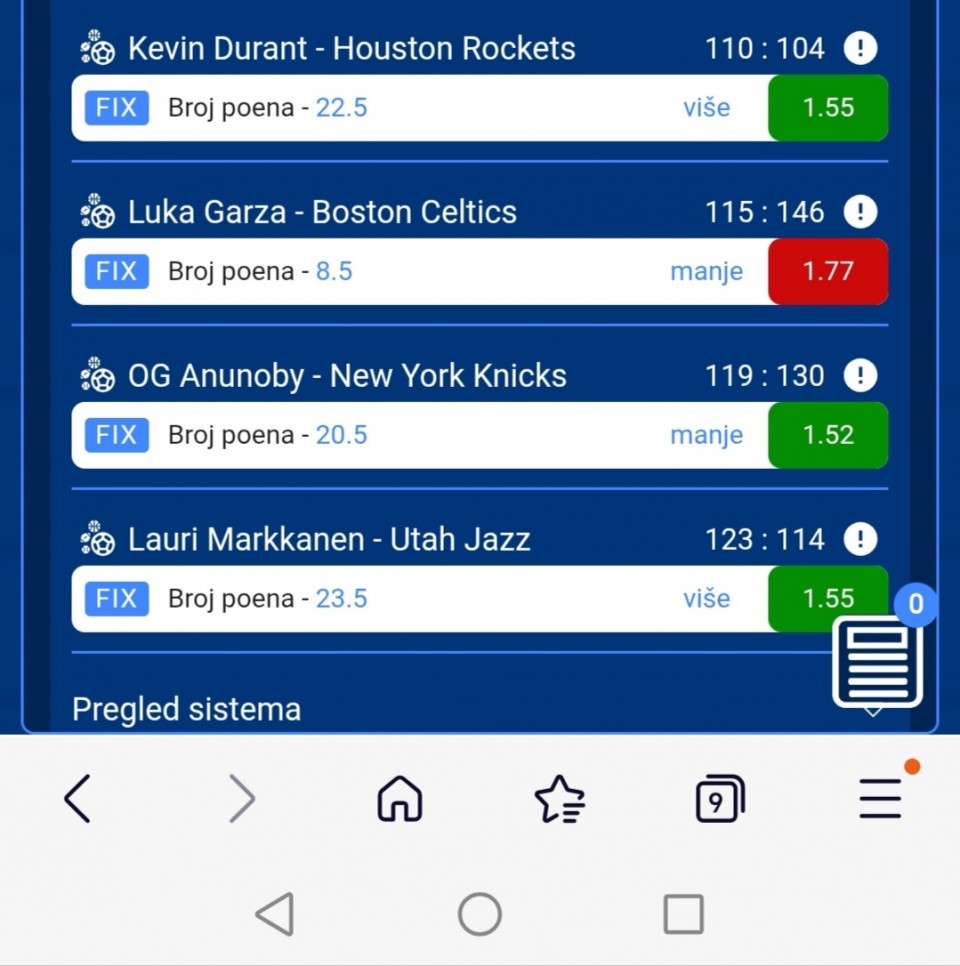The height and width of the screenshot is (966, 960).
Task: Open info icon for Kevin Durant bet
Action: (860, 48)
